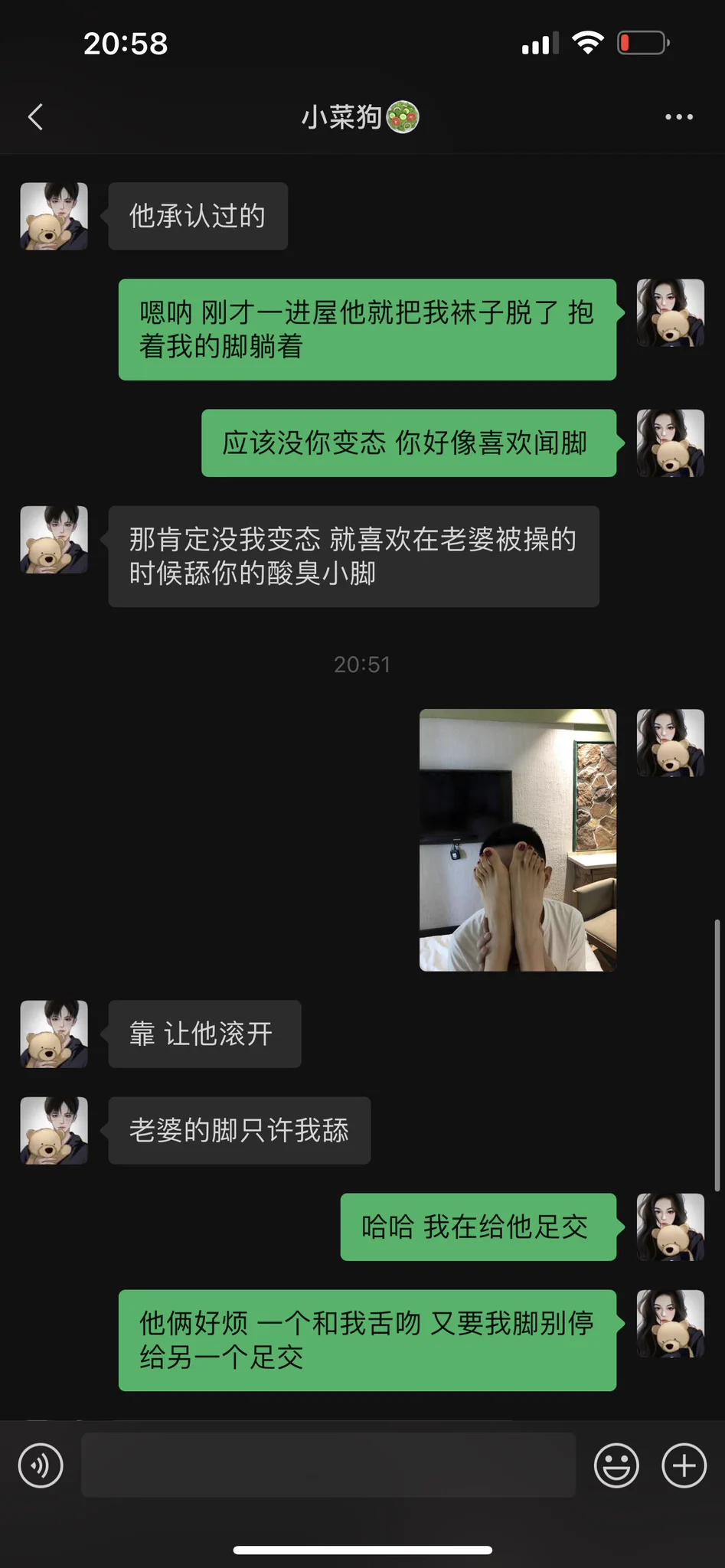Open contact avatar beside 他承认过的 message

(54, 216)
